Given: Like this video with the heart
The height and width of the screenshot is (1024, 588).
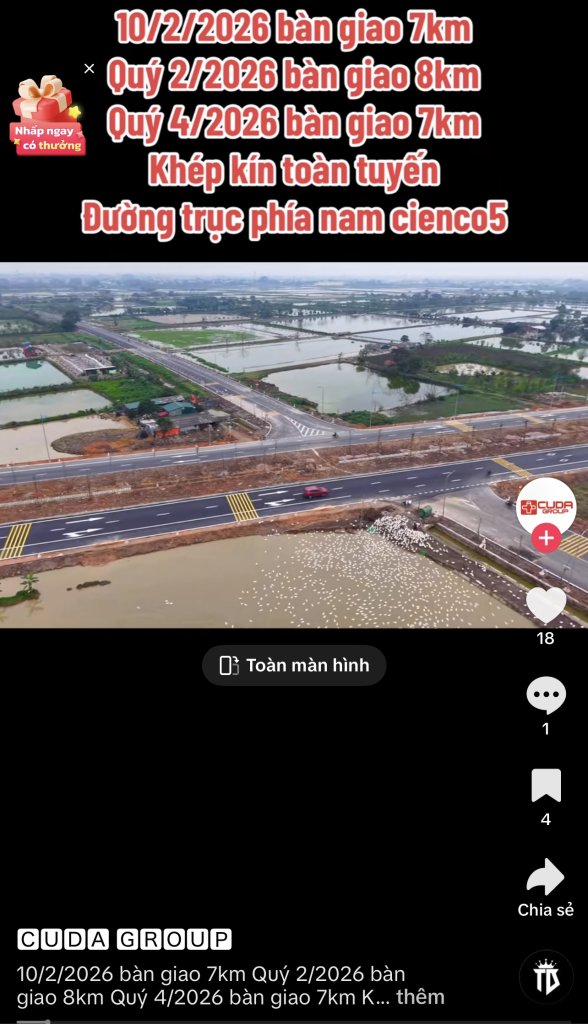Looking at the screenshot, I should click(546, 605).
